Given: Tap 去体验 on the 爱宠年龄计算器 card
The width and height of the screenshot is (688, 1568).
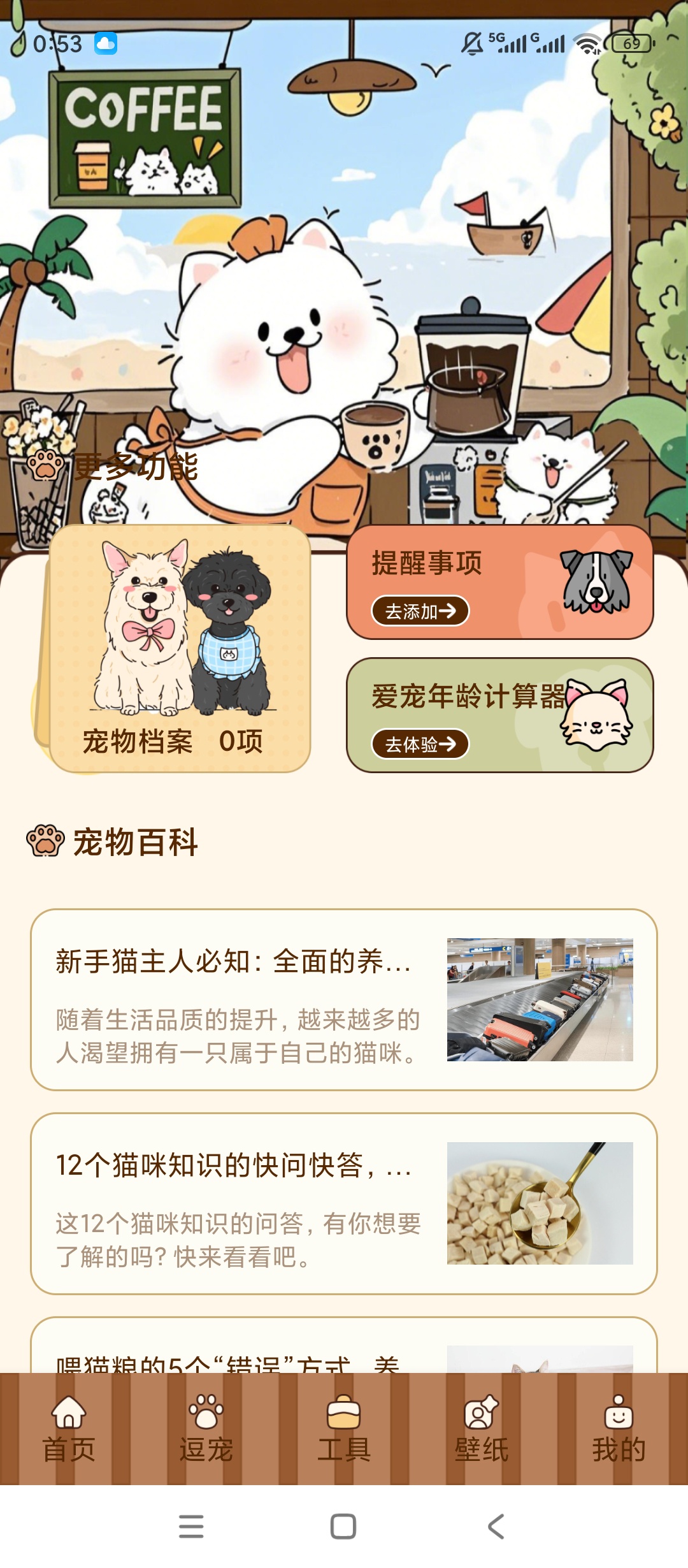Looking at the screenshot, I should [x=420, y=744].
